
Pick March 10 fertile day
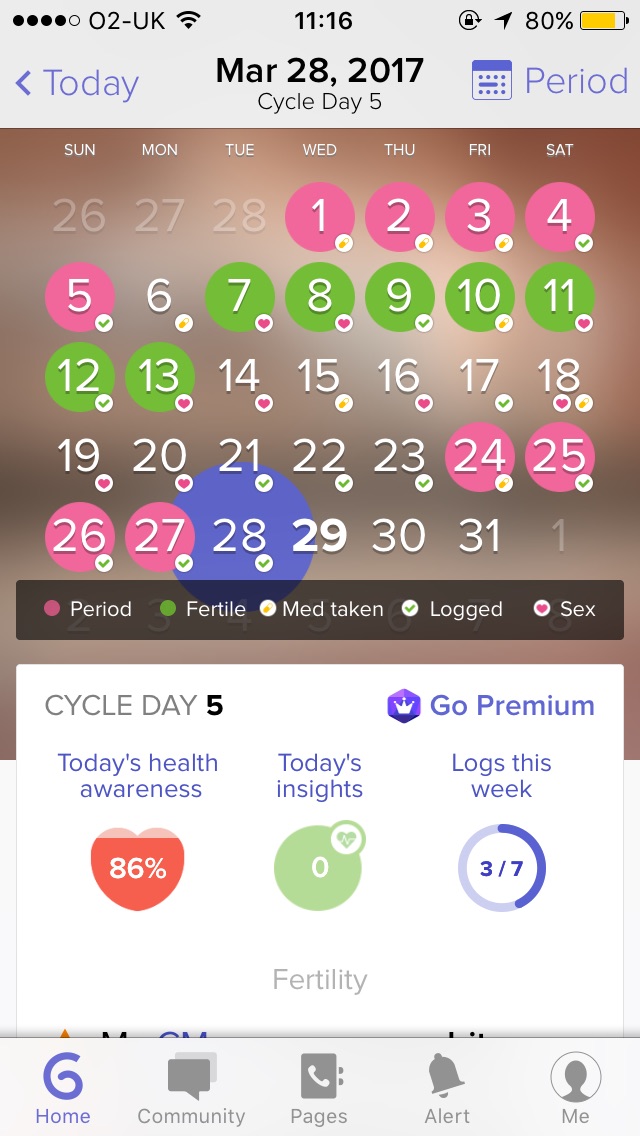click(479, 296)
